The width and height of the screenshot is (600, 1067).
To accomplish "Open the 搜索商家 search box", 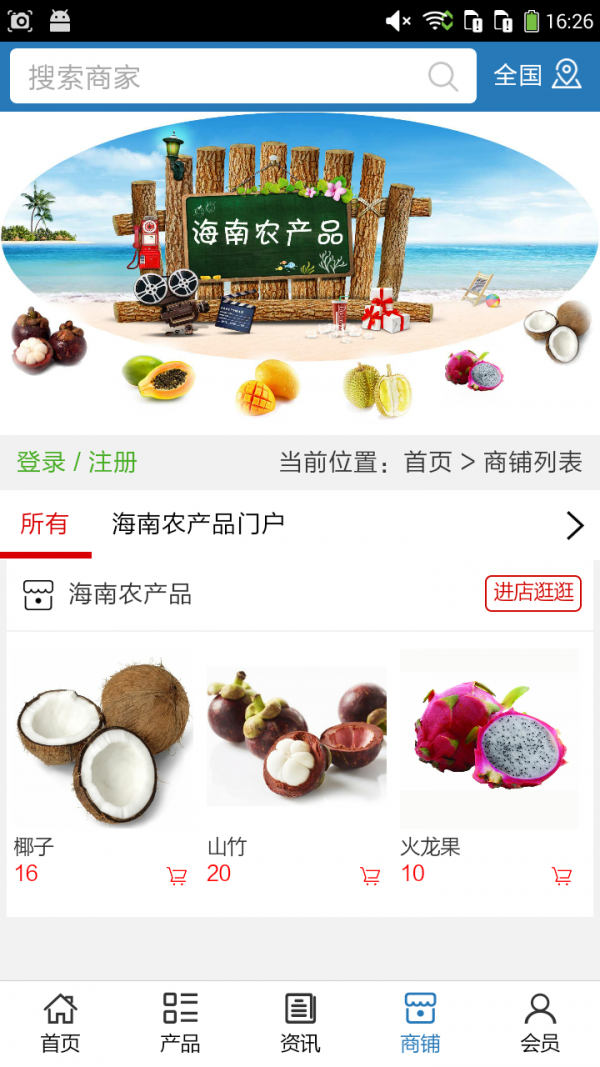I will pyautogui.click(x=220, y=77).
